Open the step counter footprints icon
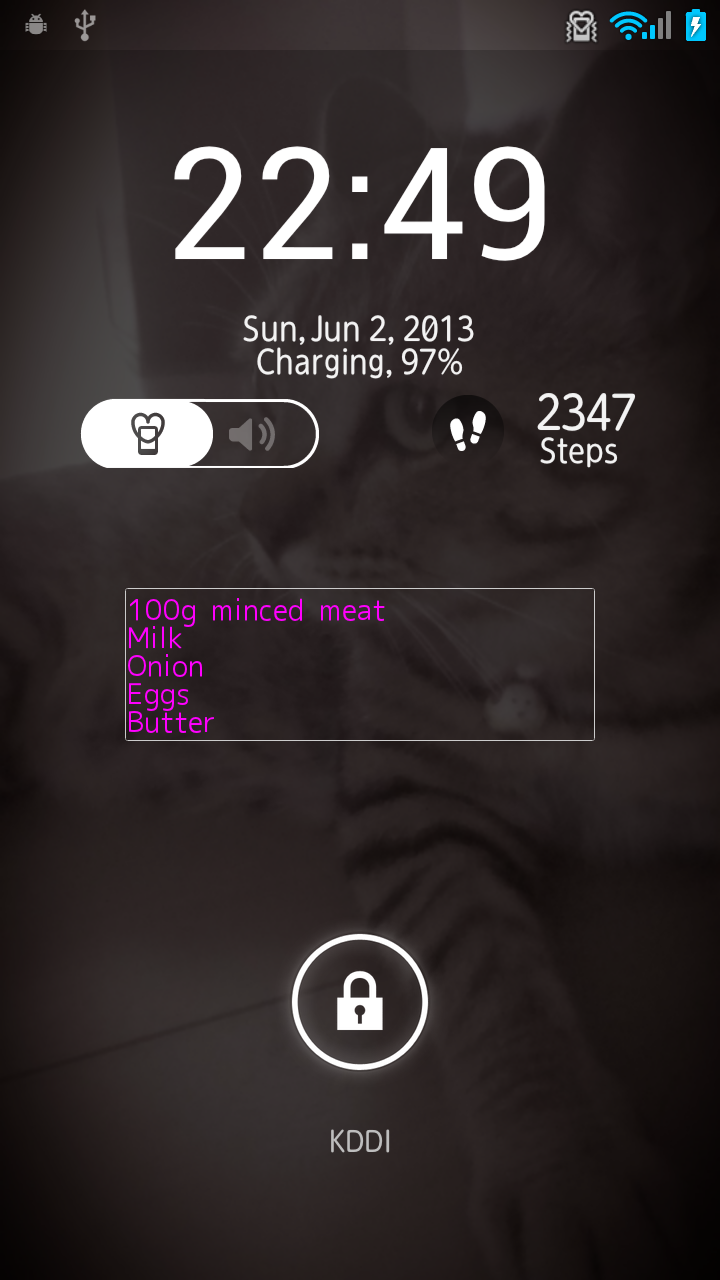This screenshot has height=1280, width=720. coord(467,432)
